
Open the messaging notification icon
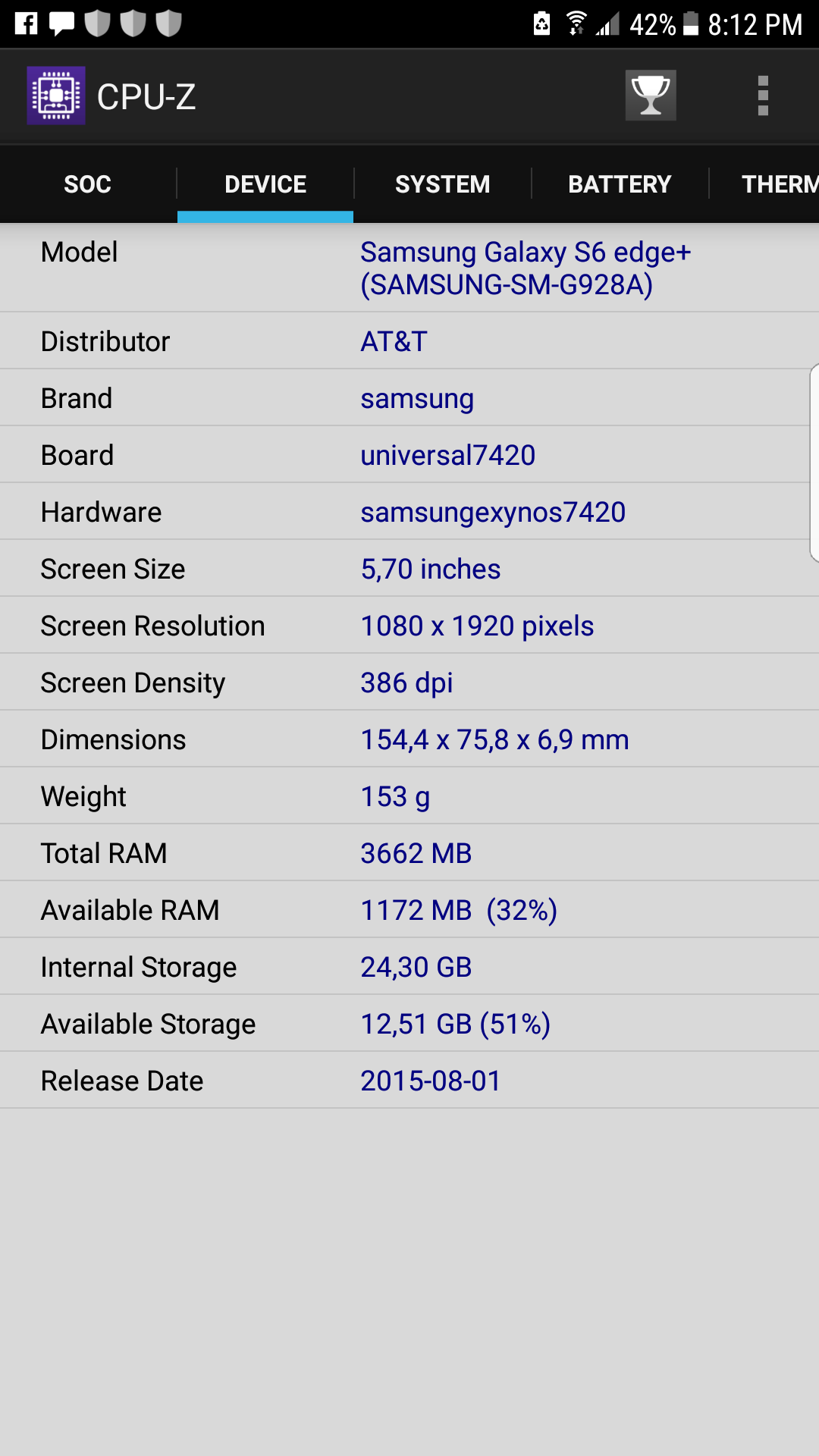tap(64, 23)
